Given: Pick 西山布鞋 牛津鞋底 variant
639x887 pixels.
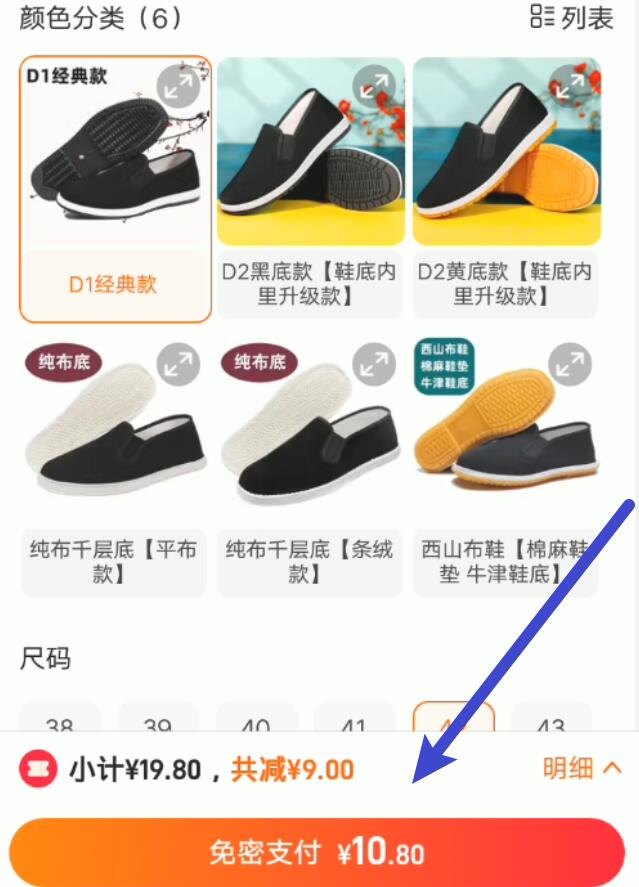Looking at the screenshot, I should point(506,561).
